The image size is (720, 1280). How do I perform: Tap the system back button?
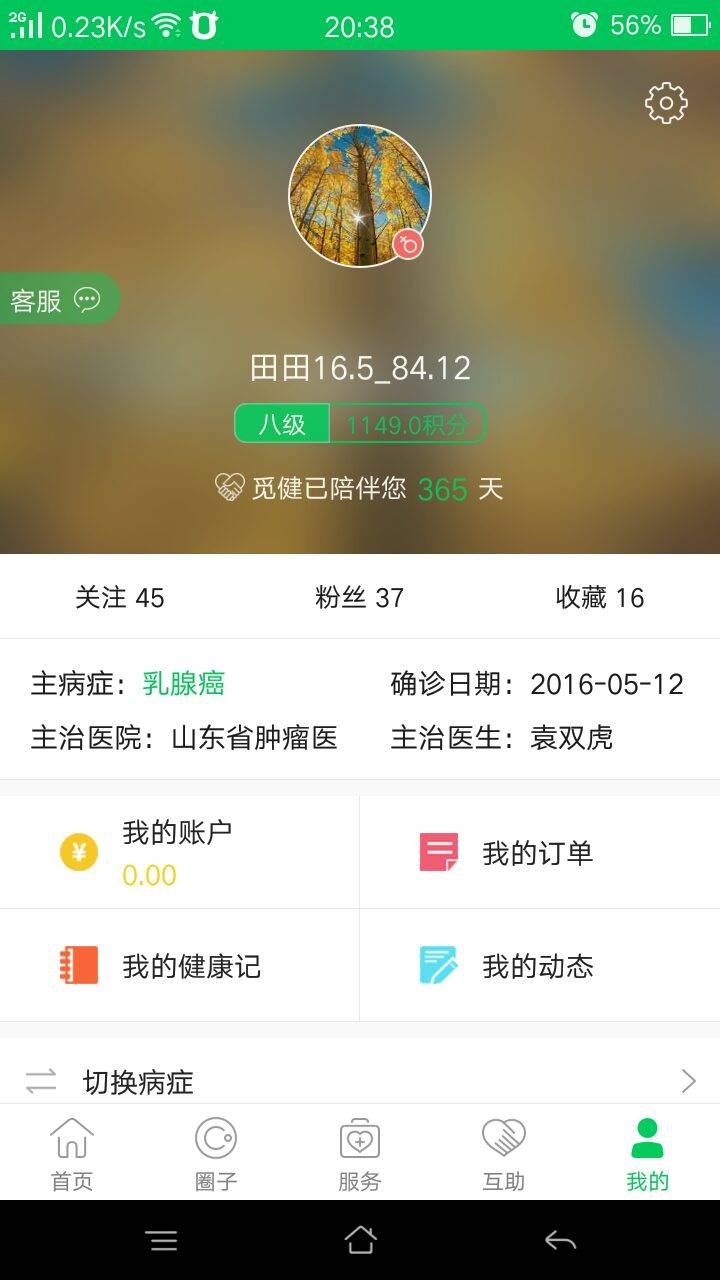click(x=560, y=1241)
